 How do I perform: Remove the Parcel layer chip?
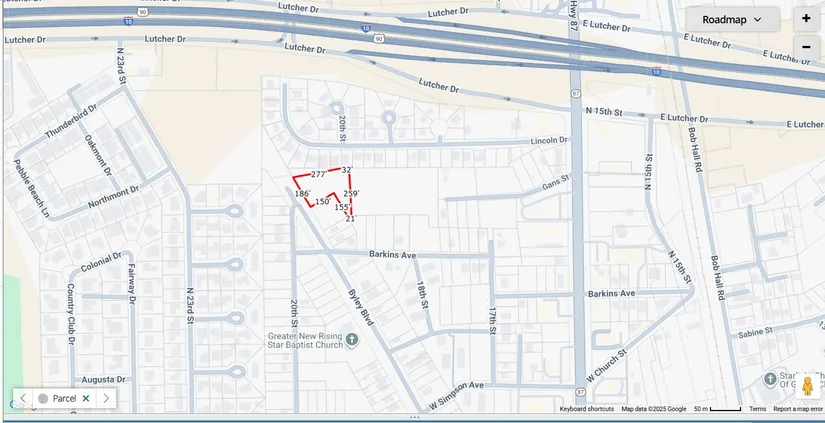point(86,398)
